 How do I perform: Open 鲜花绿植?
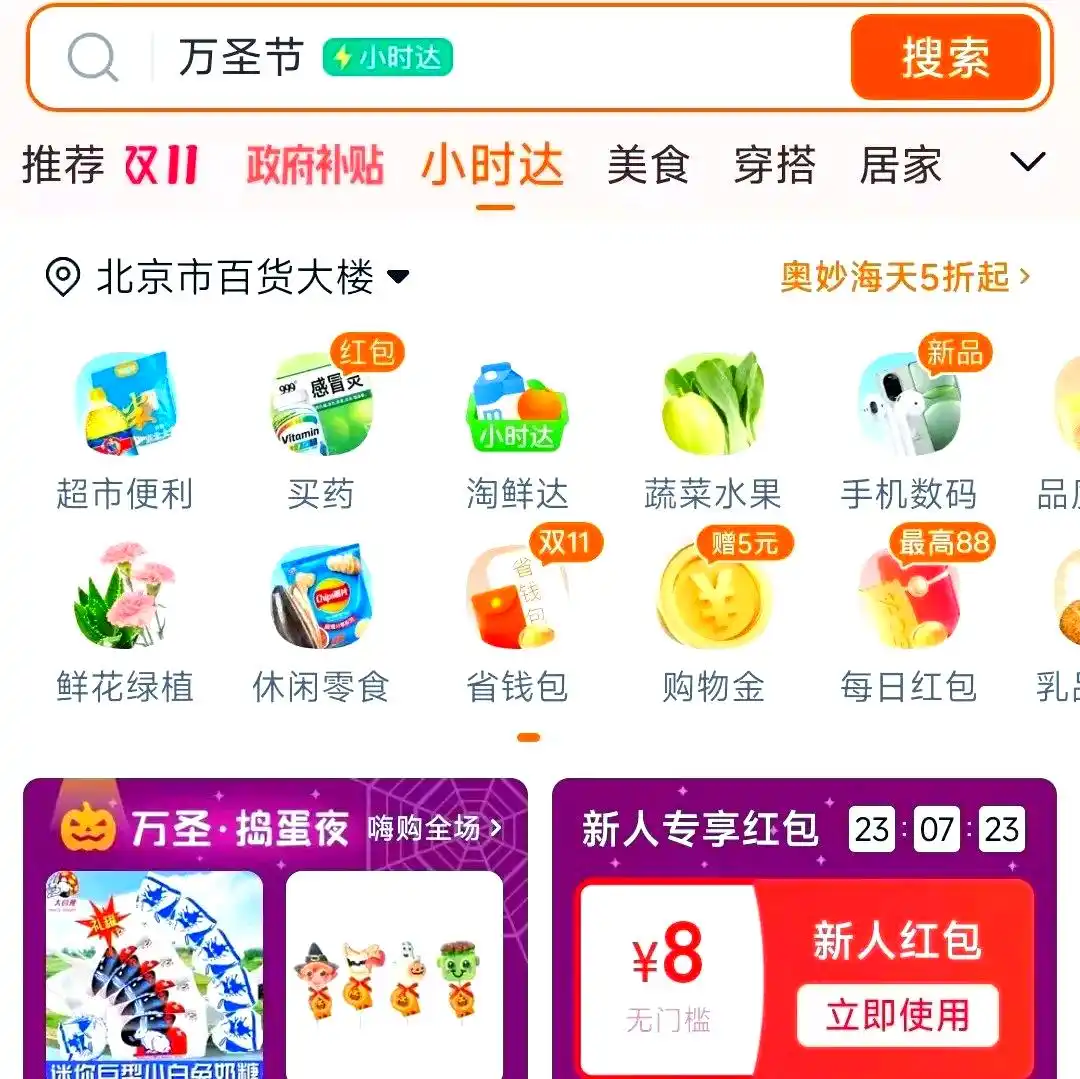125,622
